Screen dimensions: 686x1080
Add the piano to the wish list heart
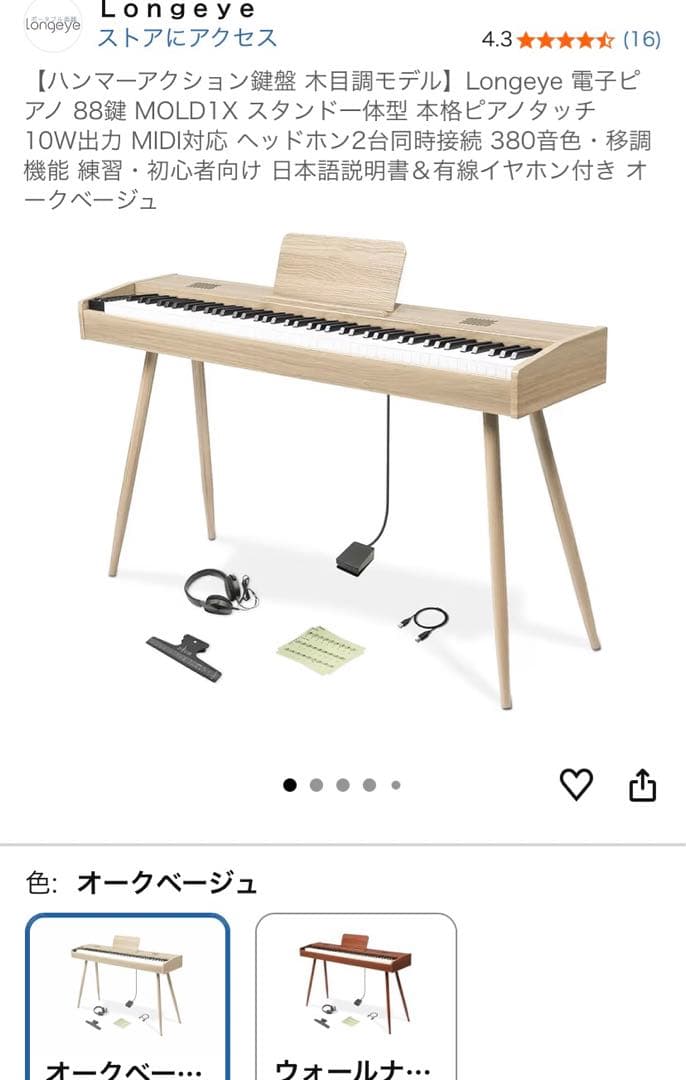(576, 785)
